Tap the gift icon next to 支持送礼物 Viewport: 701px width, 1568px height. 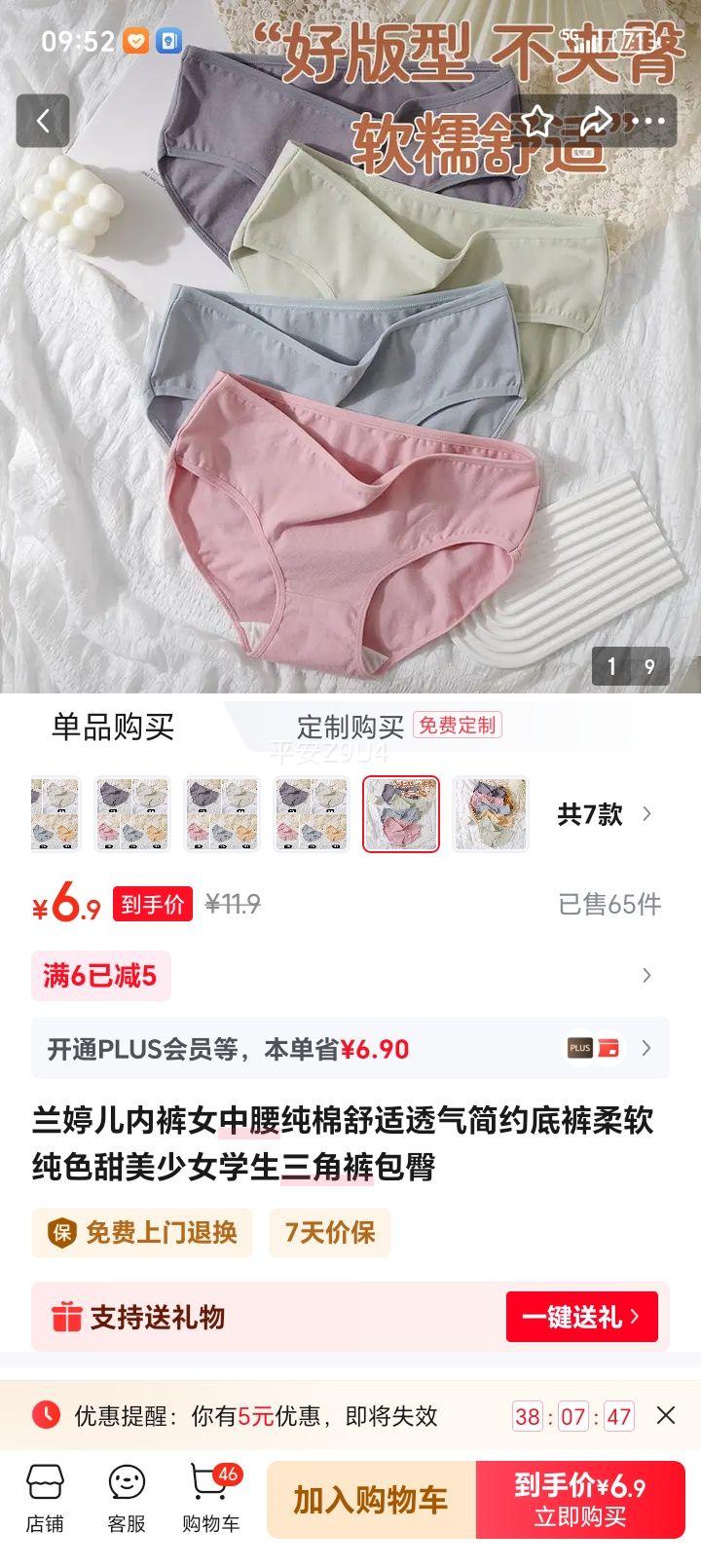[66, 1317]
